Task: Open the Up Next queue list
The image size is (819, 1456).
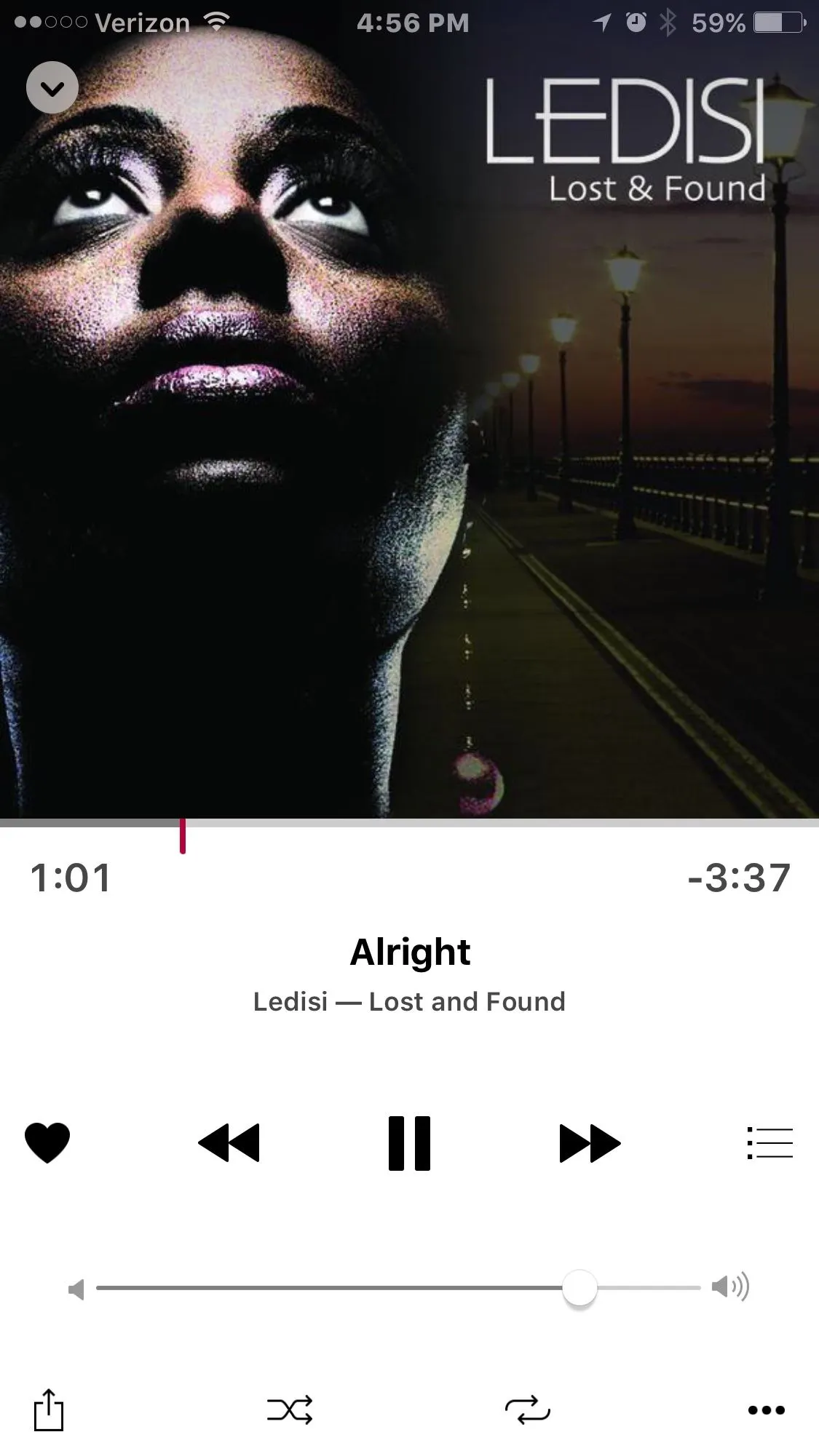Action: (x=769, y=1142)
